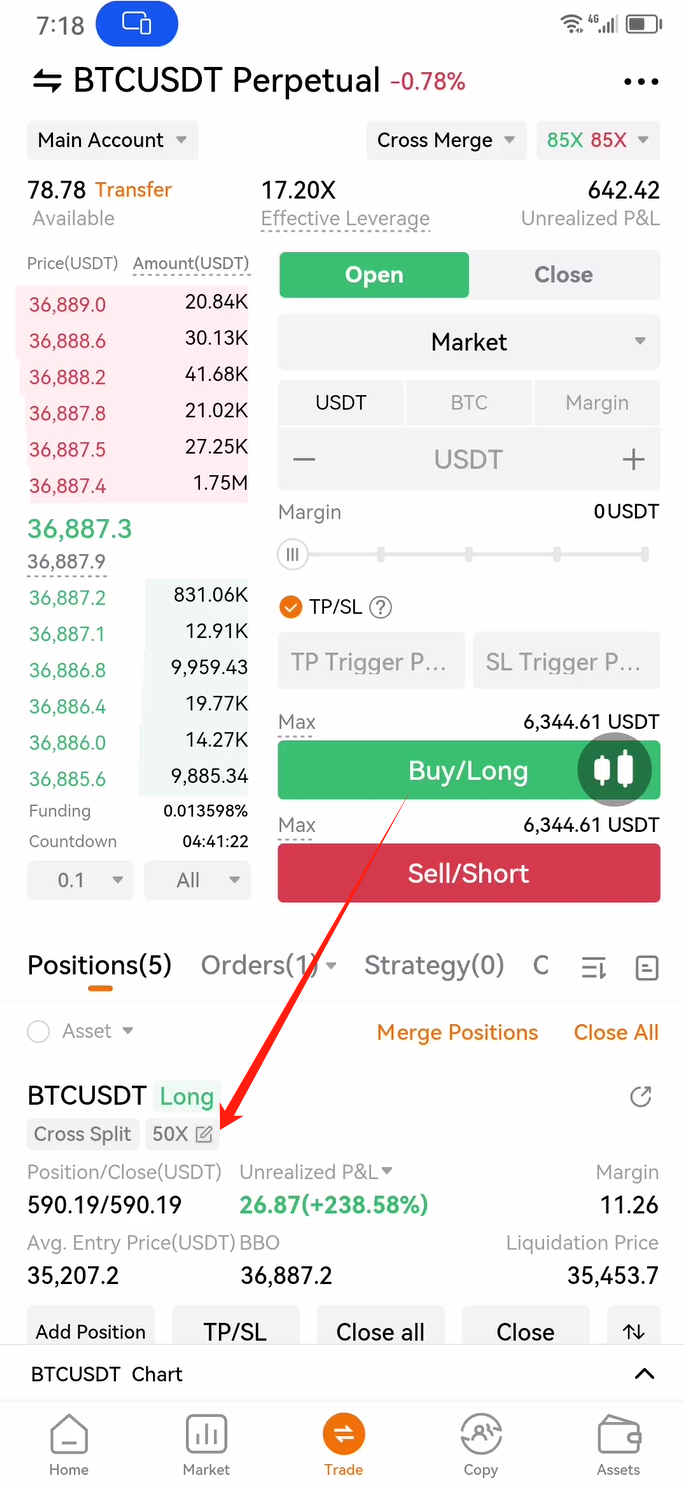
Task: Share the BTCUSDT Long position
Action: coord(641,1097)
